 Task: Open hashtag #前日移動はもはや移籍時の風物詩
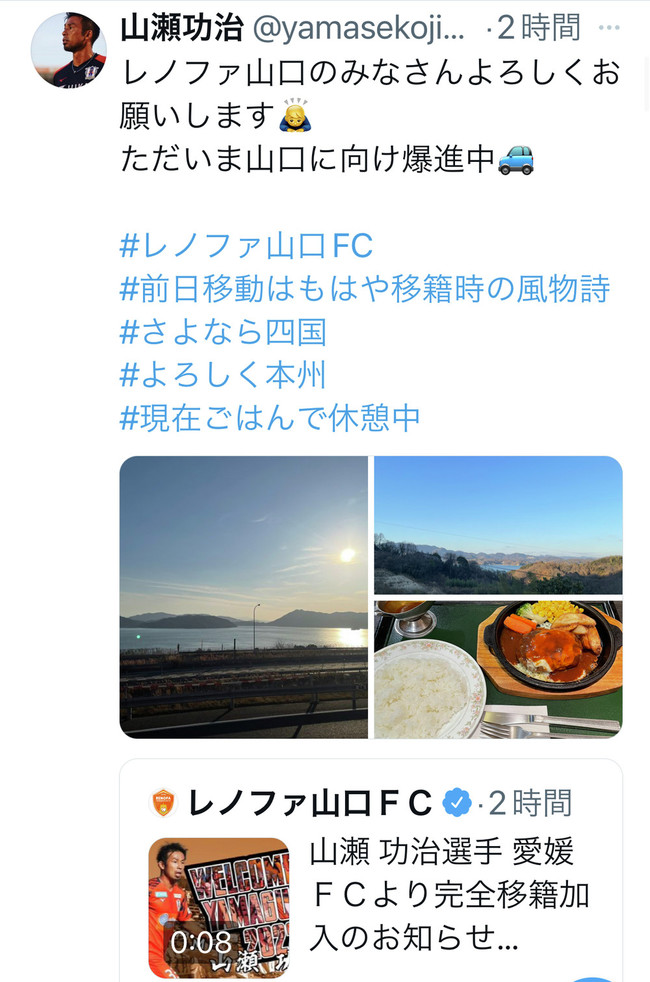click(x=364, y=290)
